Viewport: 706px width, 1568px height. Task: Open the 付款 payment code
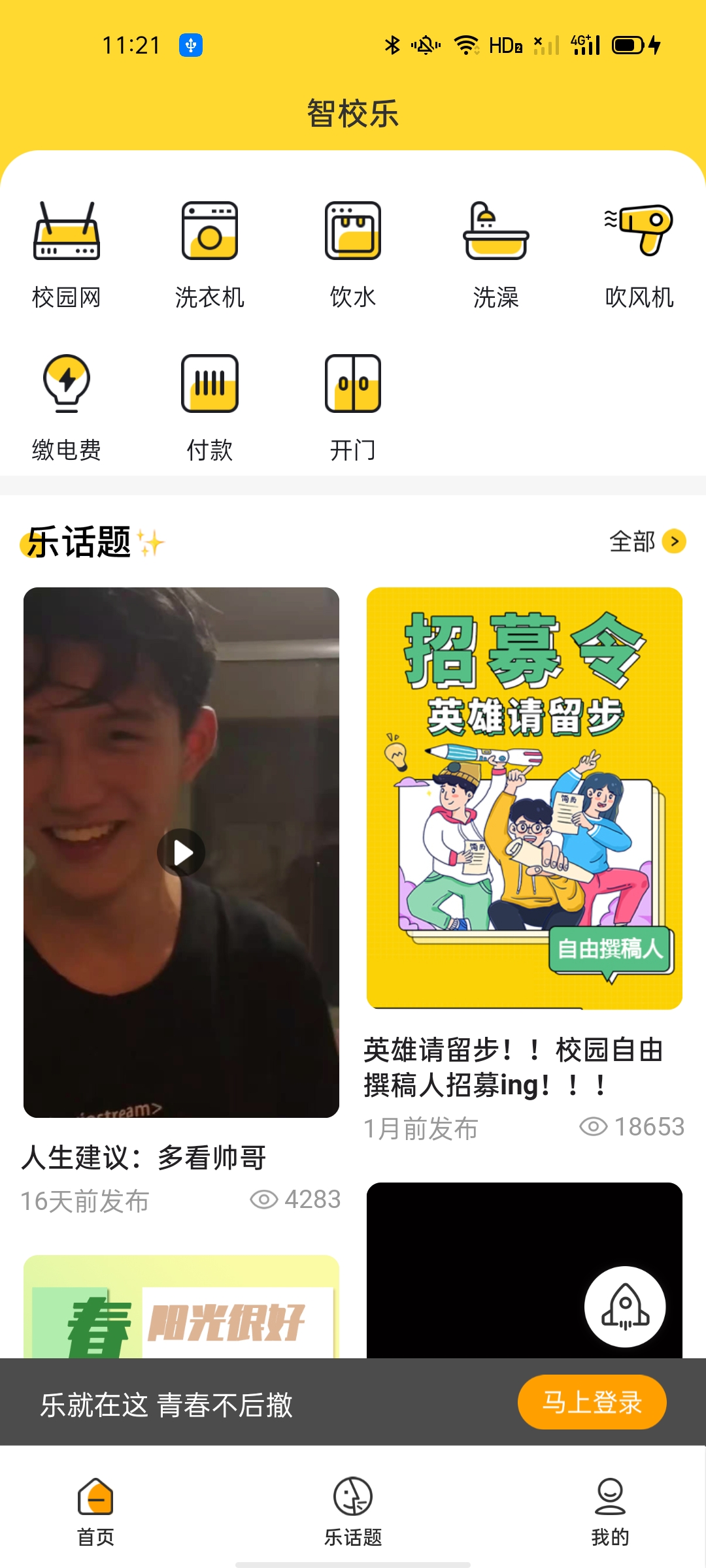(209, 406)
